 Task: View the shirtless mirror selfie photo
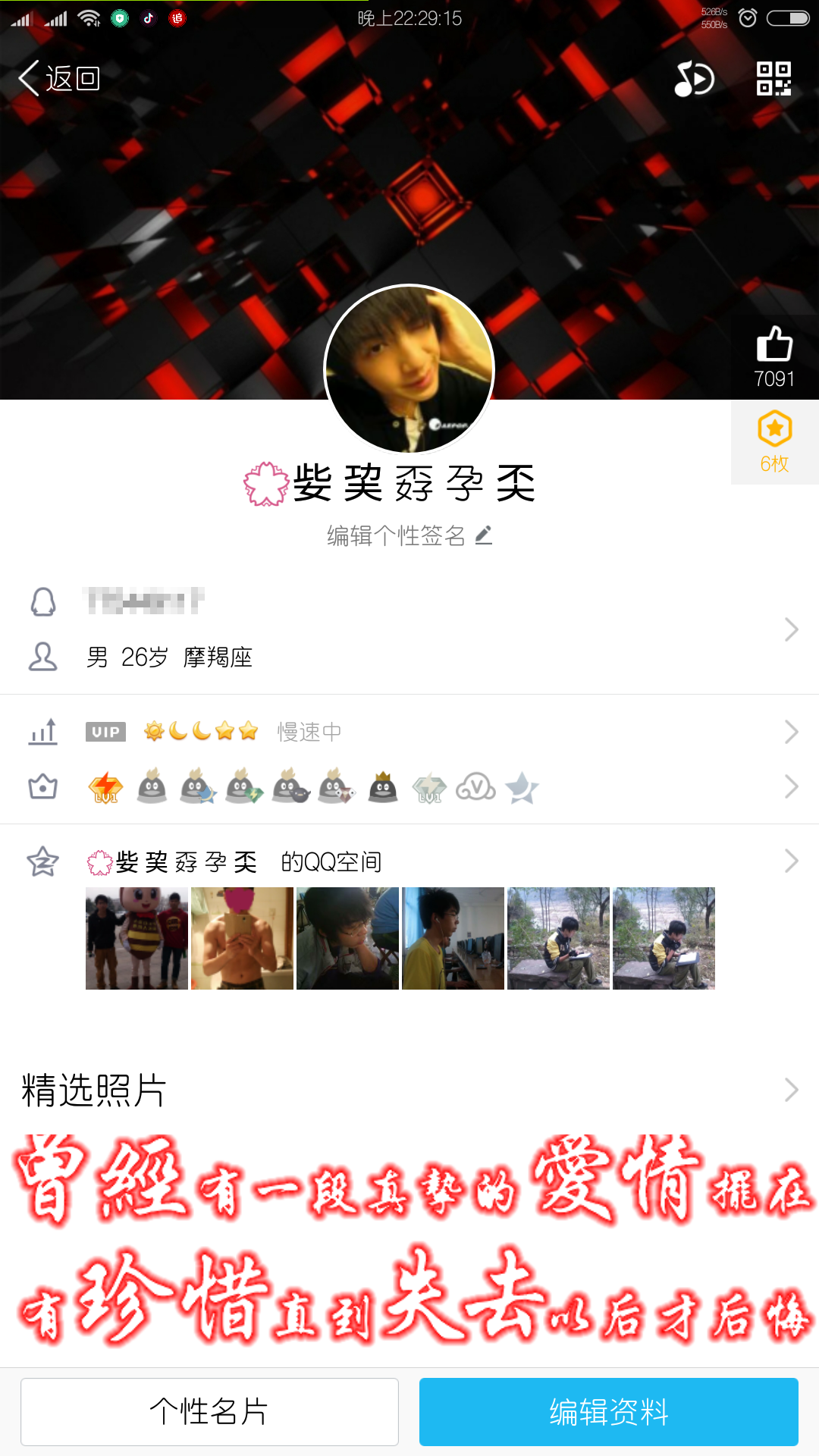point(242,939)
